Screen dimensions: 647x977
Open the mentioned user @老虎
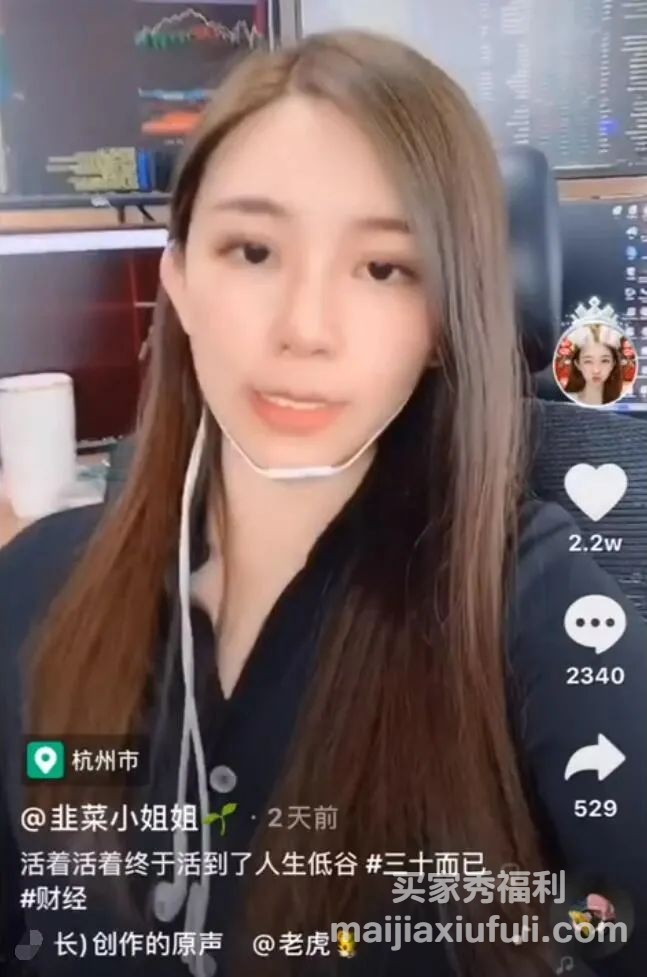[x=298, y=942]
